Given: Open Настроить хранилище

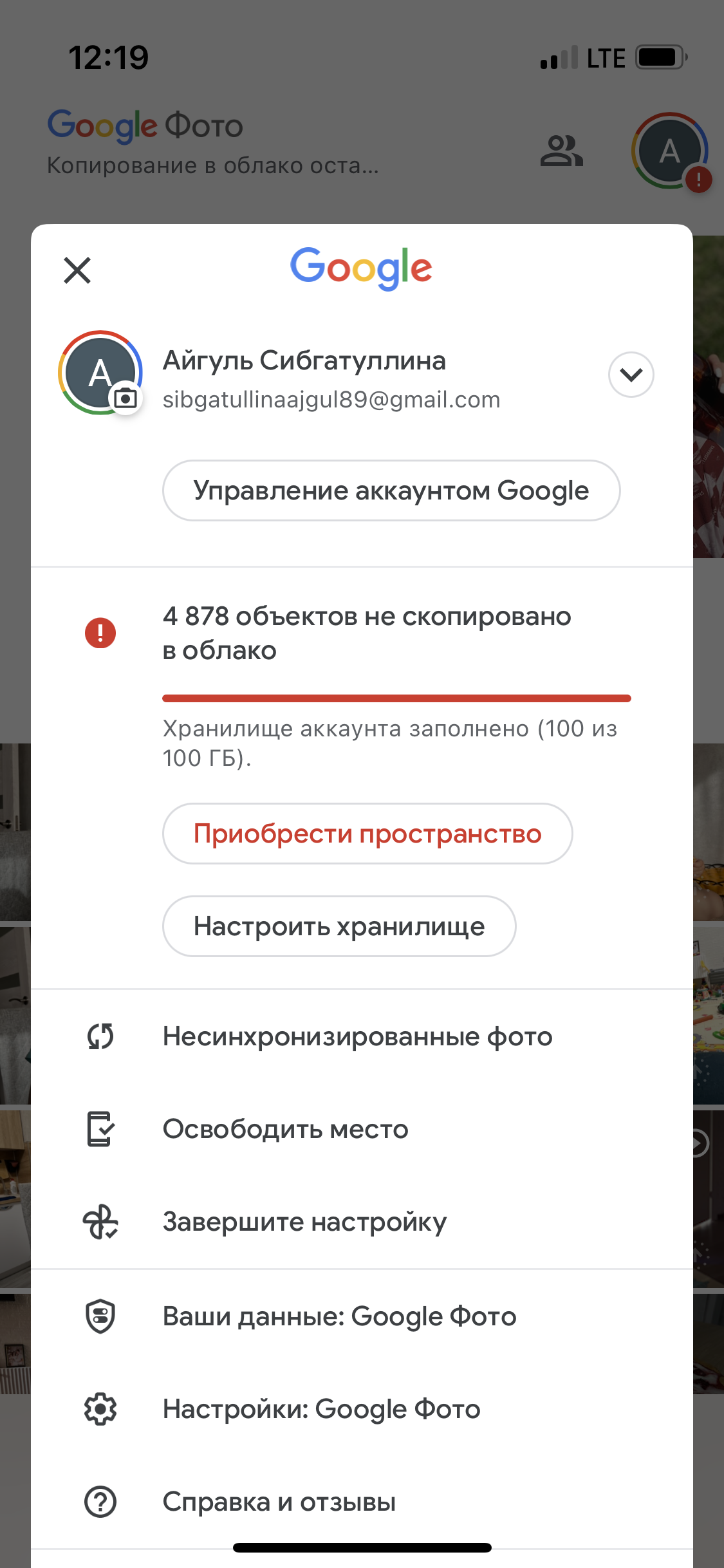Looking at the screenshot, I should 339,926.
